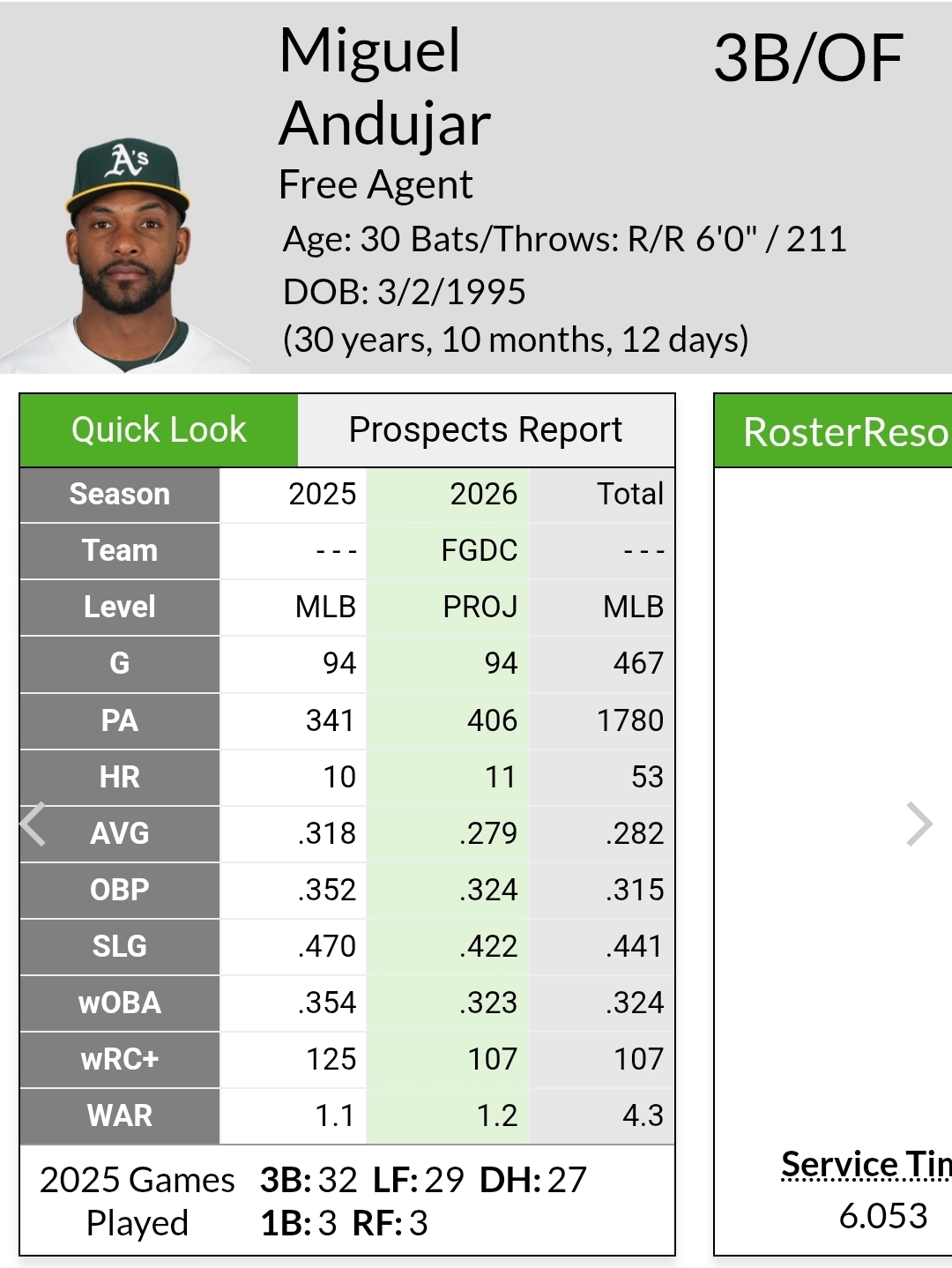Image resolution: width=952 pixels, height=1268 pixels.
Task: Advance to the next panel with right arrow
Action: 919,824
